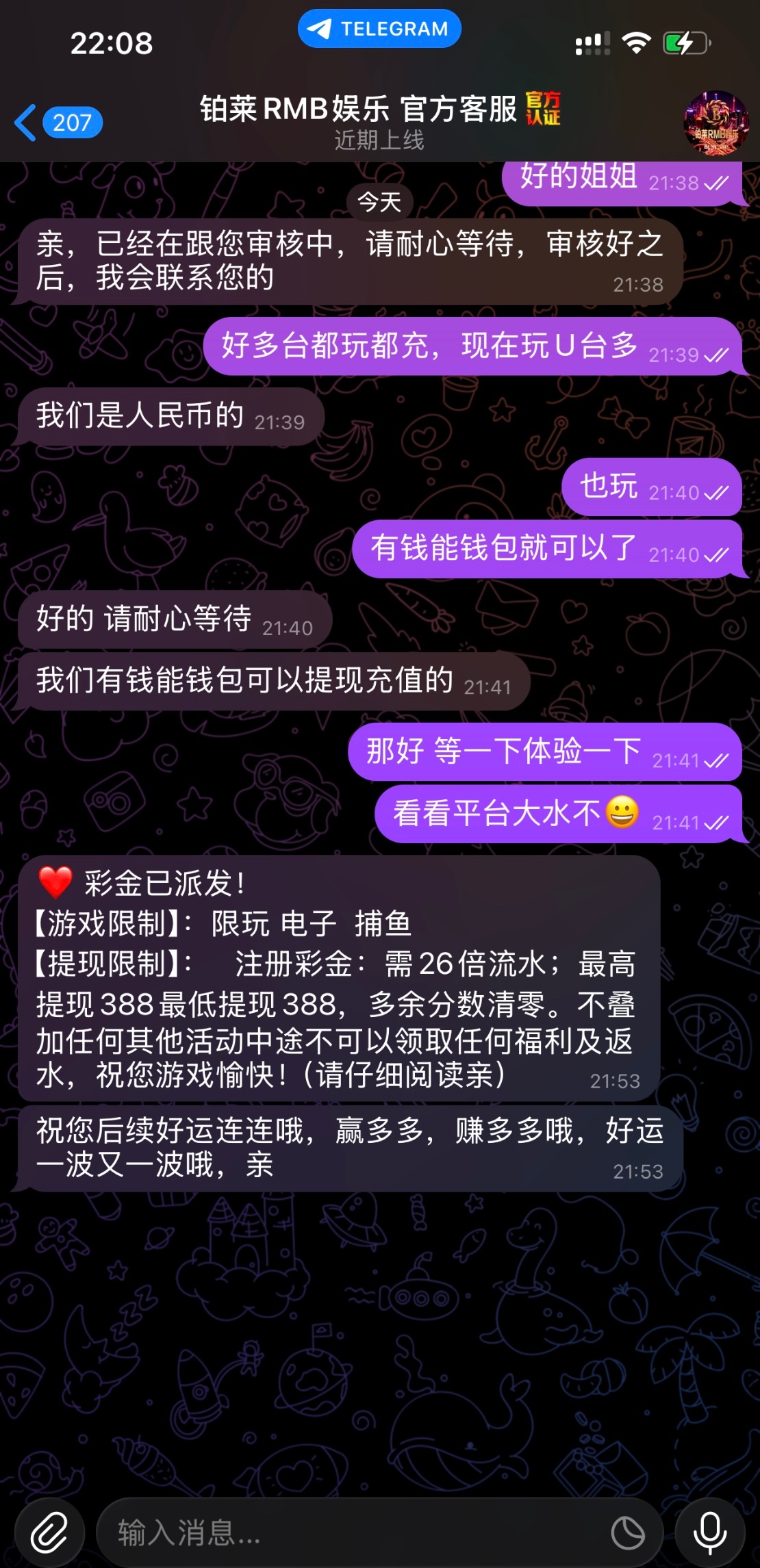Go back to the chat list

point(58,123)
